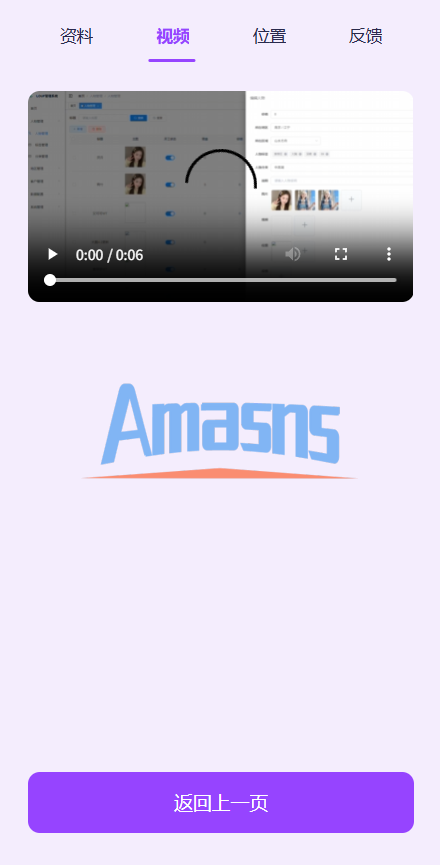Play the video
The height and width of the screenshot is (865, 440).
[52, 254]
